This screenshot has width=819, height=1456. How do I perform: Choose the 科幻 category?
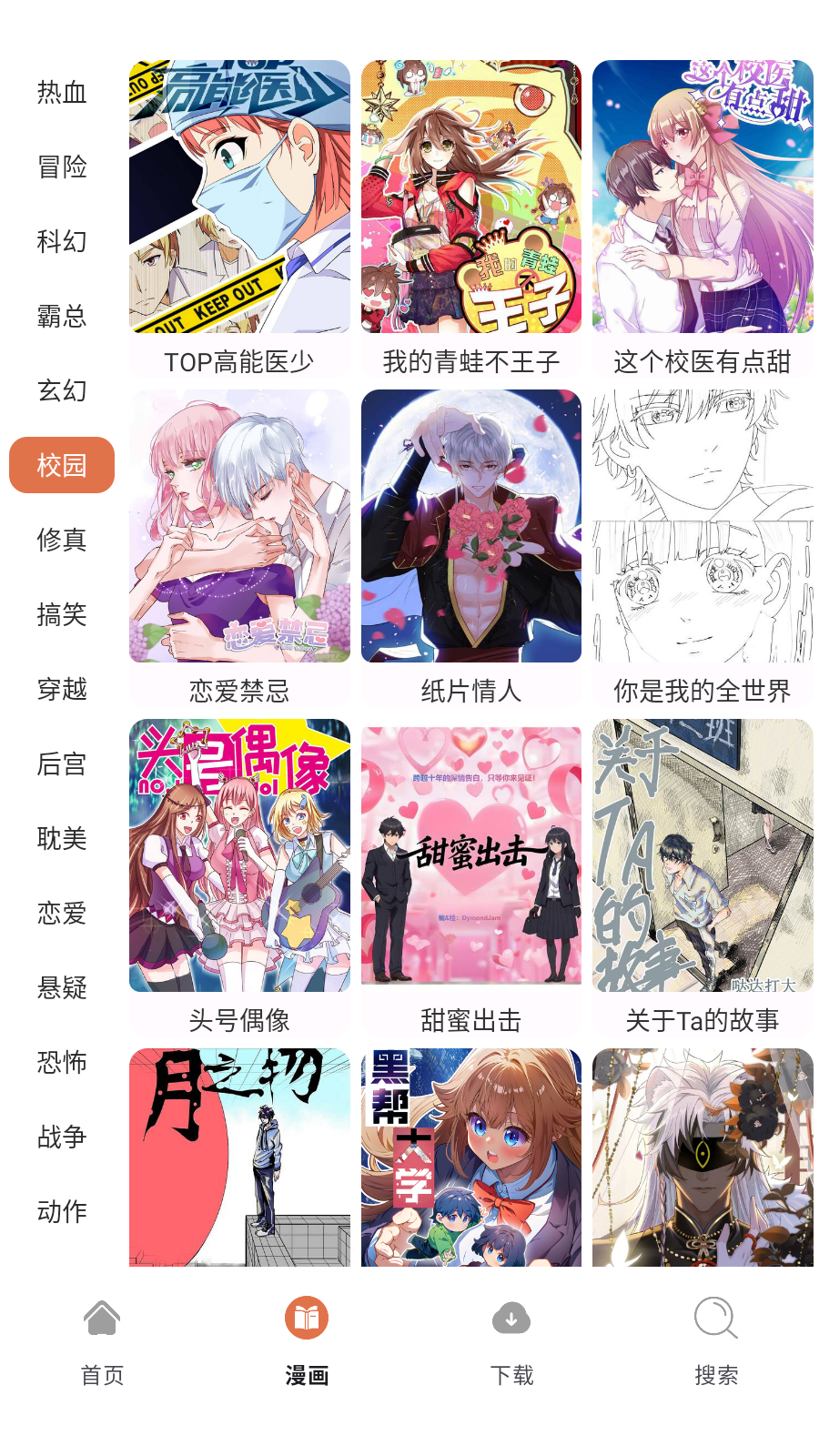tap(62, 241)
